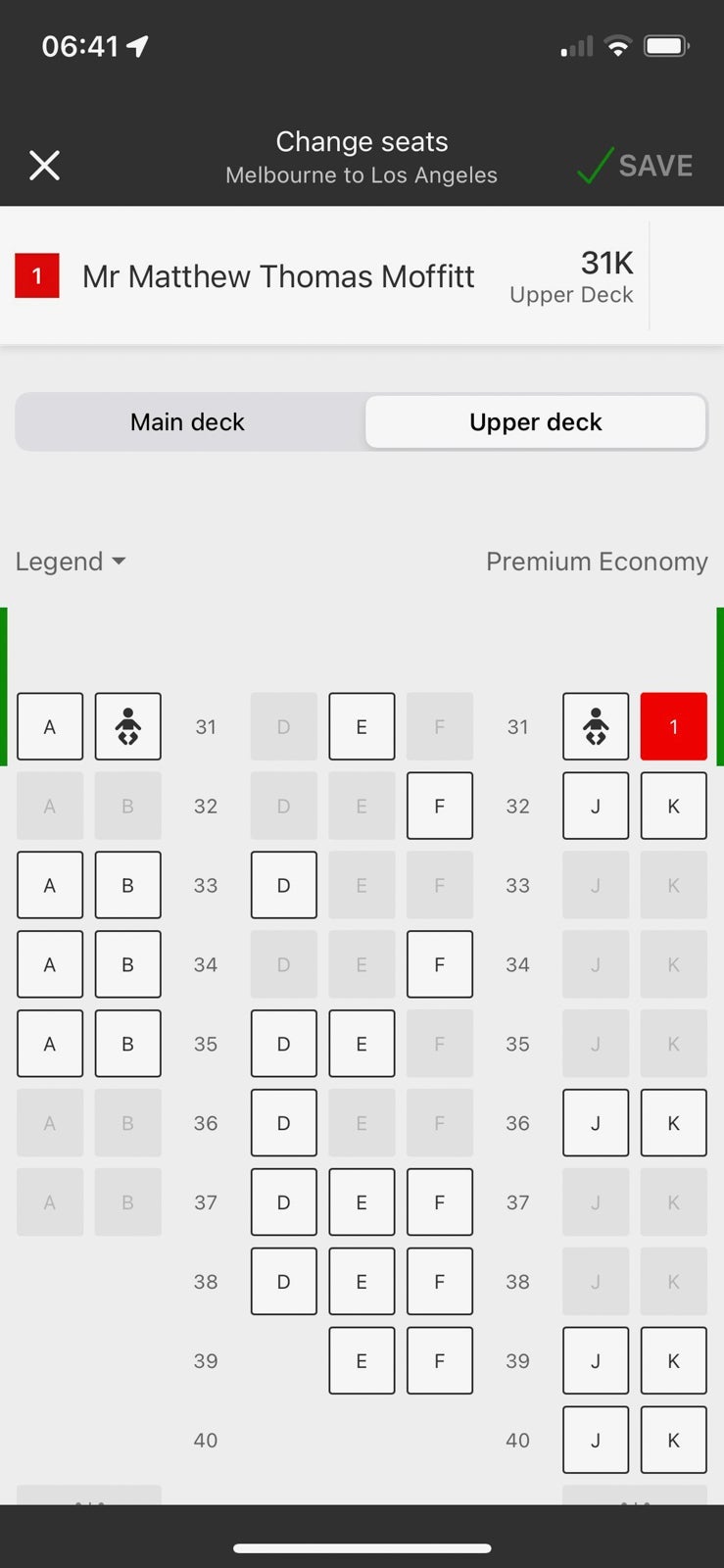The width and height of the screenshot is (724, 1568).
Task: Expand the Legend dropdown
Action: (x=71, y=562)
